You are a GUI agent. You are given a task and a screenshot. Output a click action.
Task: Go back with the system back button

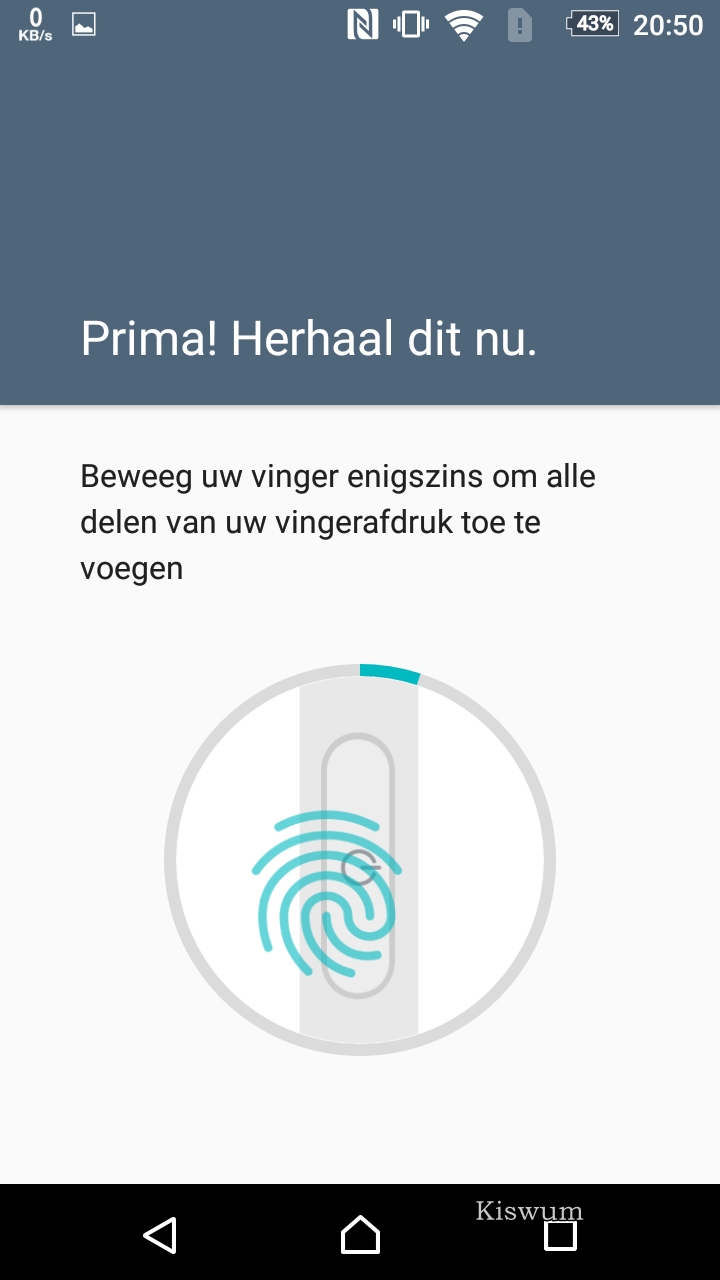pos(160,1234)
